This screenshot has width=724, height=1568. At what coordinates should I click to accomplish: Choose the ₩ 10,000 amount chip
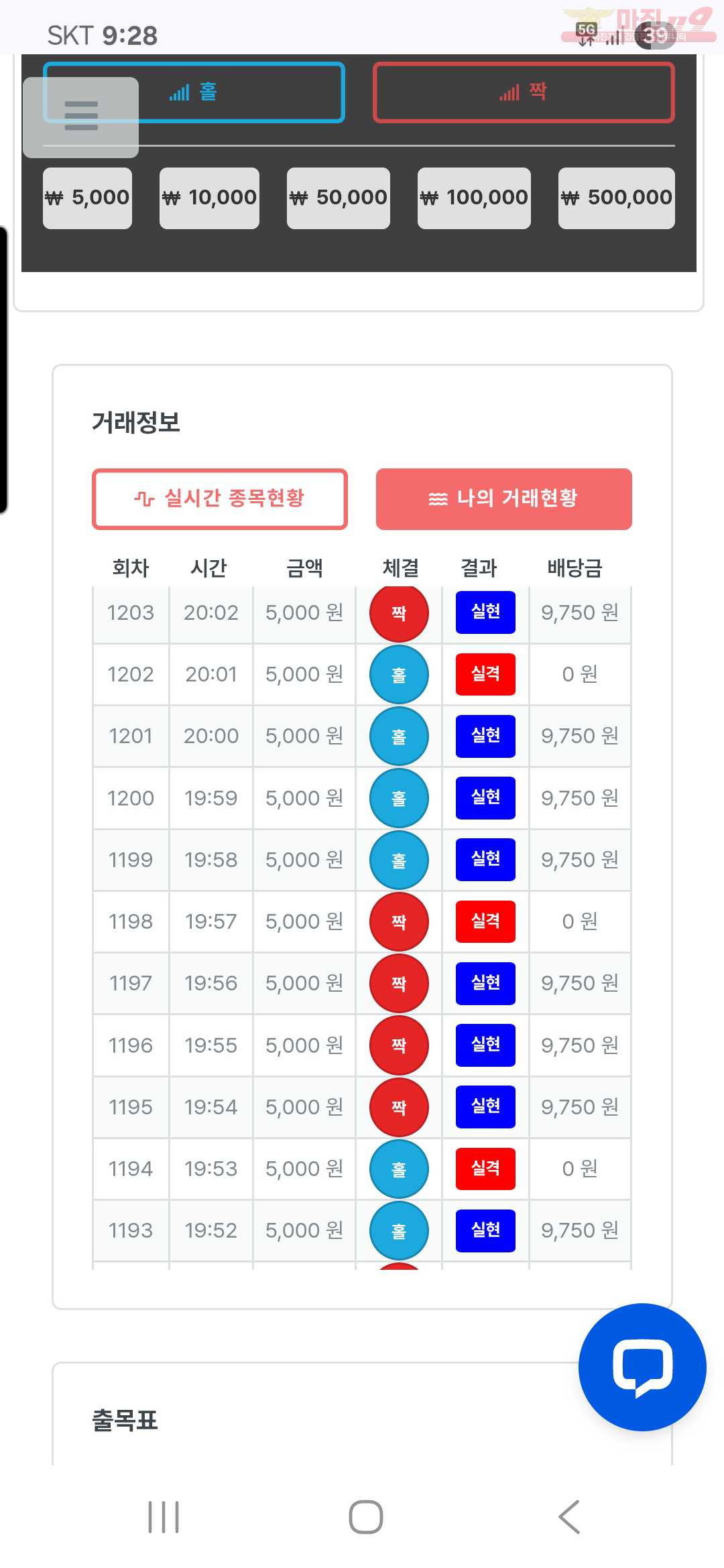pyautogui.click(x=209, y=198)
